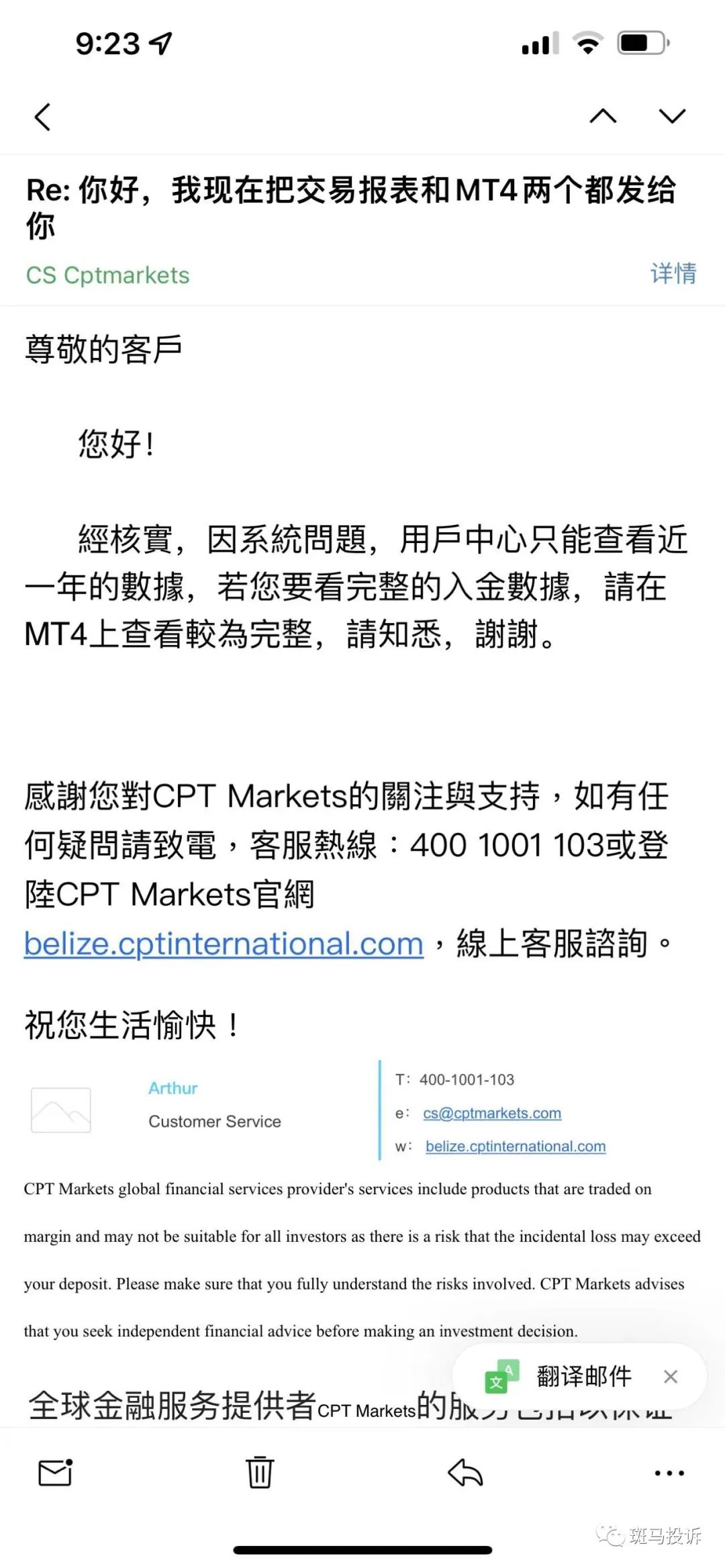This screenshot has height=1568, width=725.
Task: Open belize.cptinternational.com link in the email body
Action: [224, 943]
